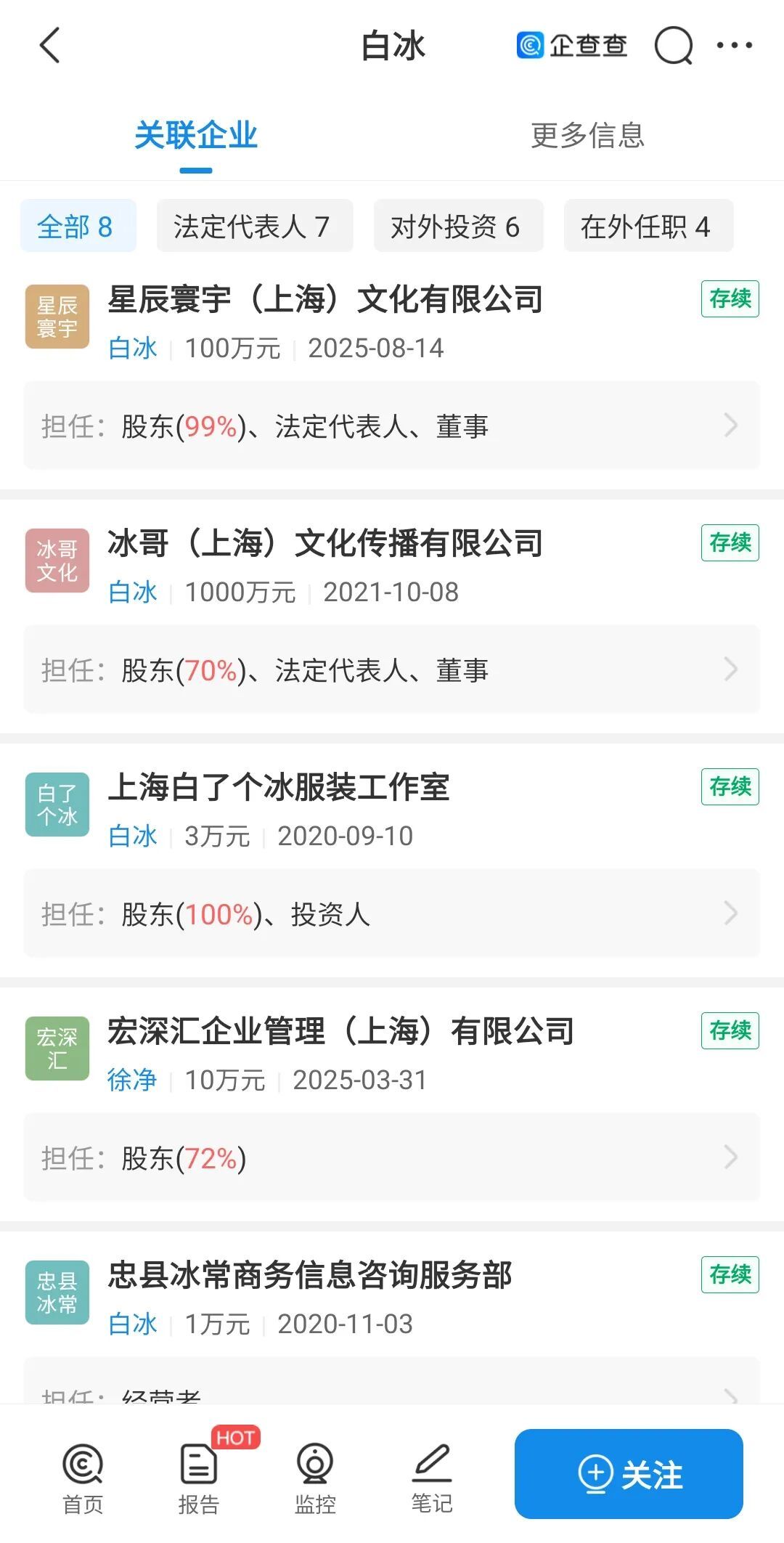Open 星辰寰宇（上海）文化有限公司 company page
Image resolution: width=784 pixels, height=1543 pixels.
point(325,299)
